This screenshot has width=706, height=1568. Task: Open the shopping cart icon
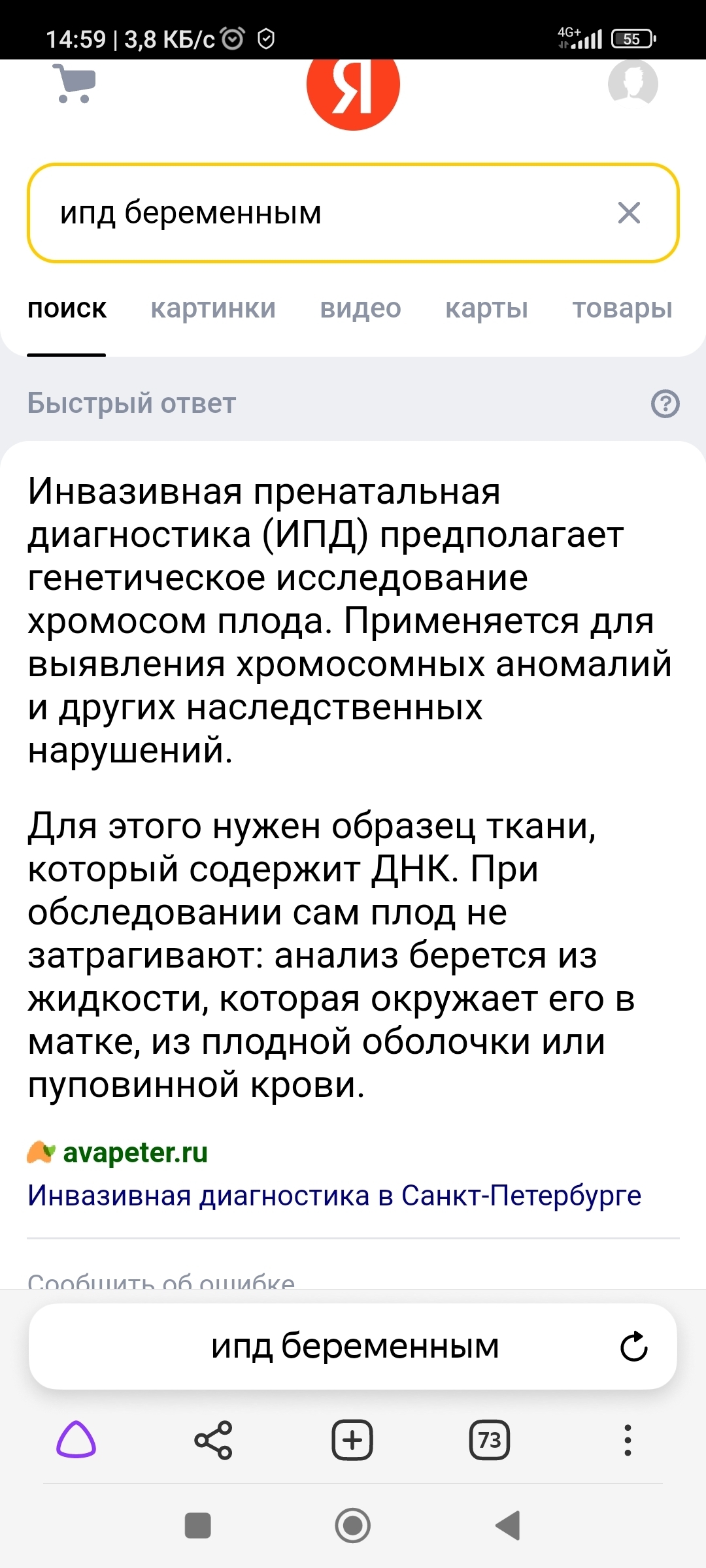74,84
